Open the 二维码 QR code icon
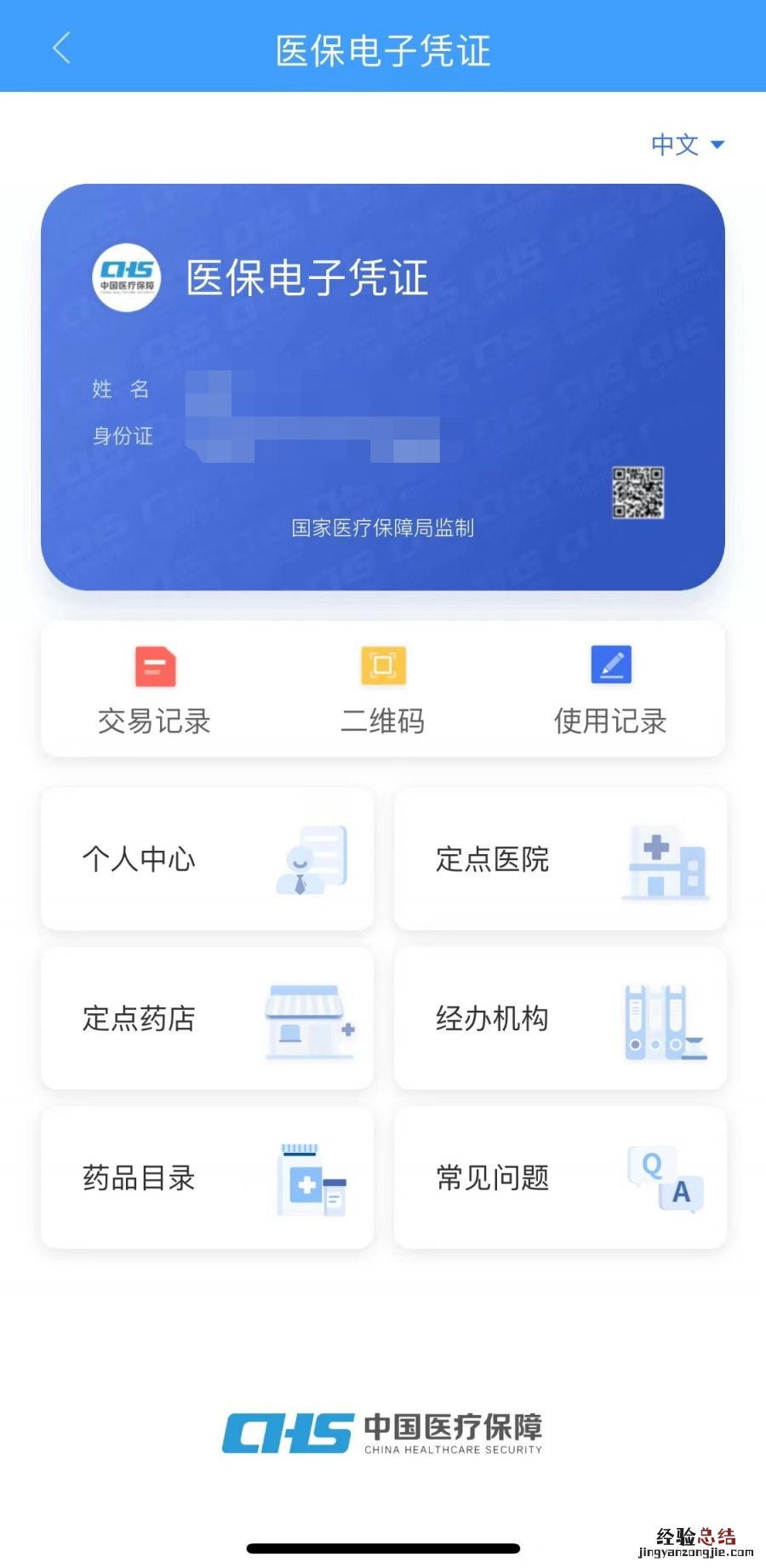This screenshot has height=1568, width=766. point(383,667)
